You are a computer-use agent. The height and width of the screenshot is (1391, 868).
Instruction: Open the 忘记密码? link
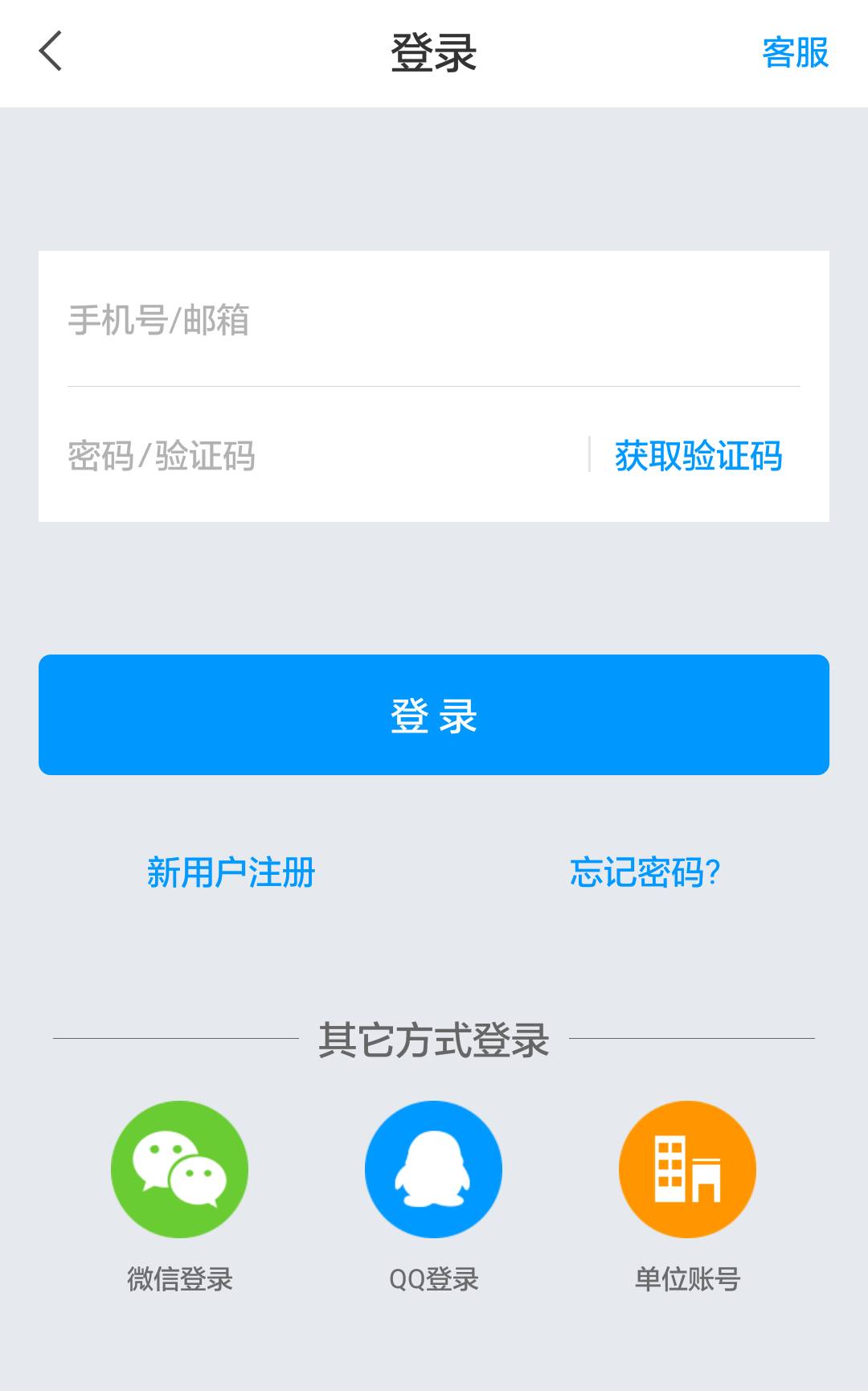tap(645, 872)
